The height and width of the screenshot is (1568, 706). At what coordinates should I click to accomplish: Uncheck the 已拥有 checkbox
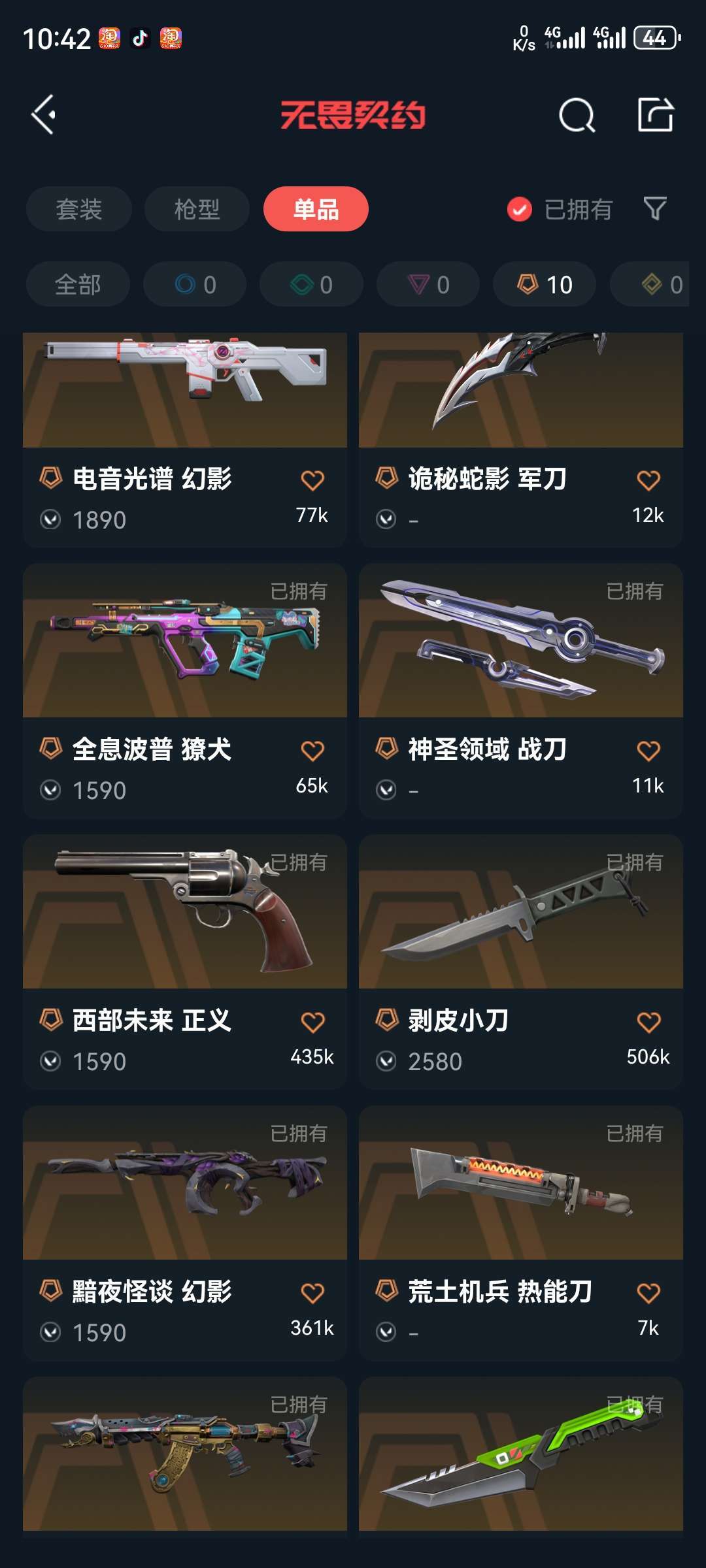click(x=520, y=209)
